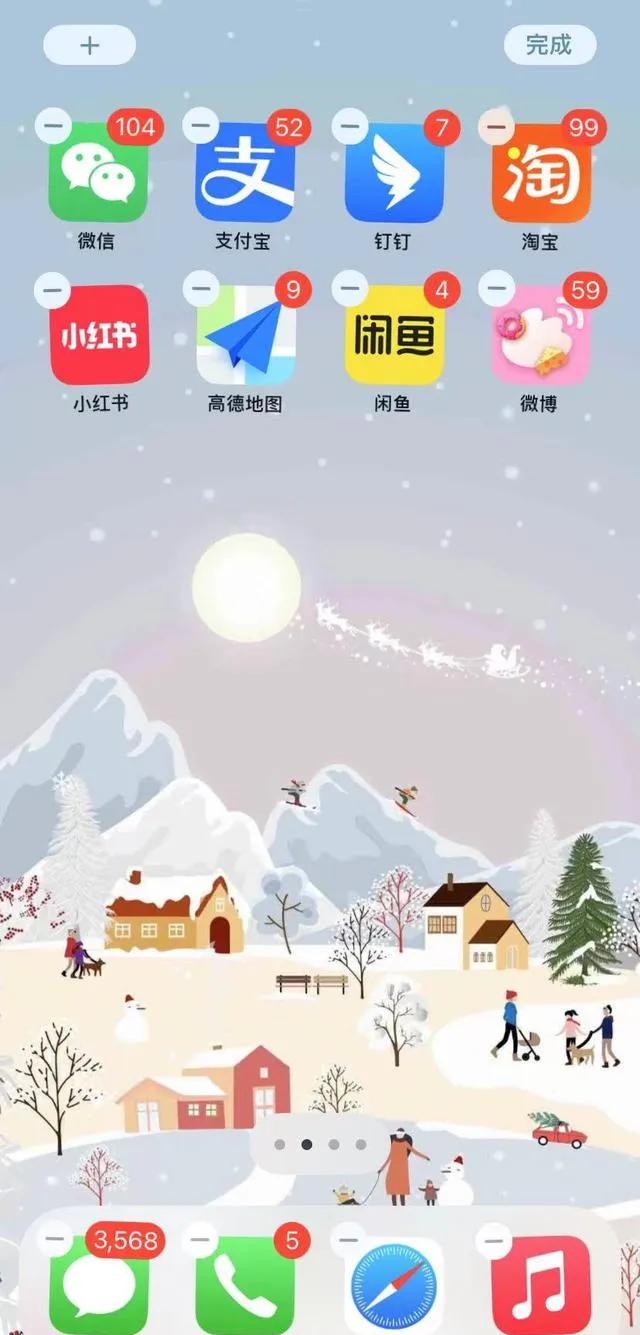Remove Music using its minus badge
This screenshot has height=1335, width=640.
pyautogui.click(x=495, y=1241)
